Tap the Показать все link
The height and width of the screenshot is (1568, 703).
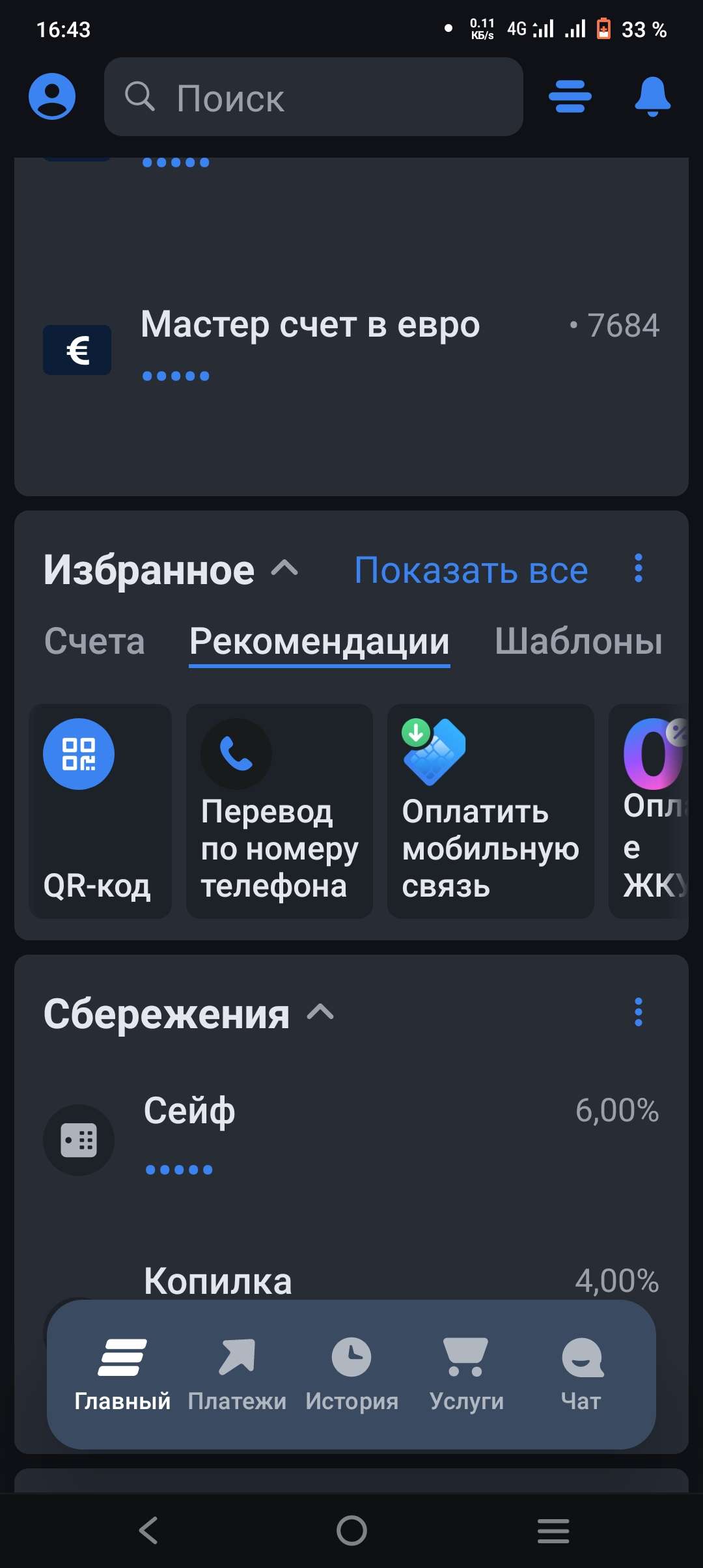(471, 570)
